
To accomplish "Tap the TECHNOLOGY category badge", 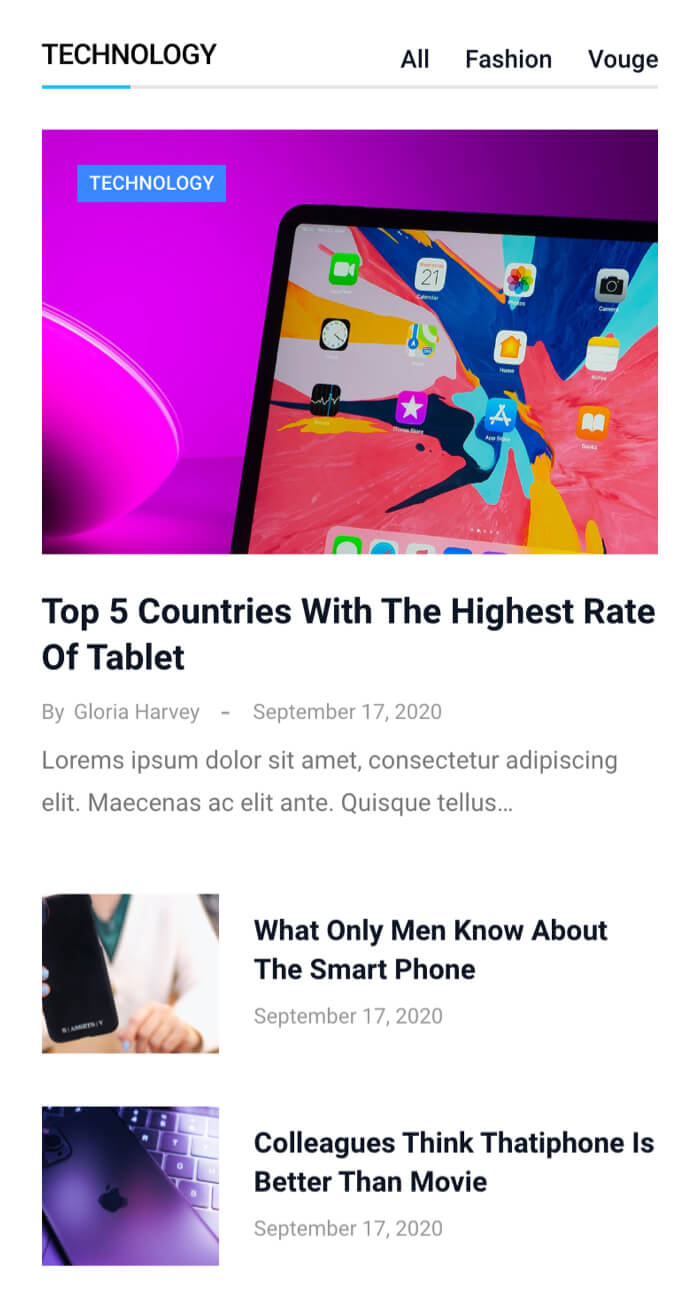I will (x=151, y=183).
